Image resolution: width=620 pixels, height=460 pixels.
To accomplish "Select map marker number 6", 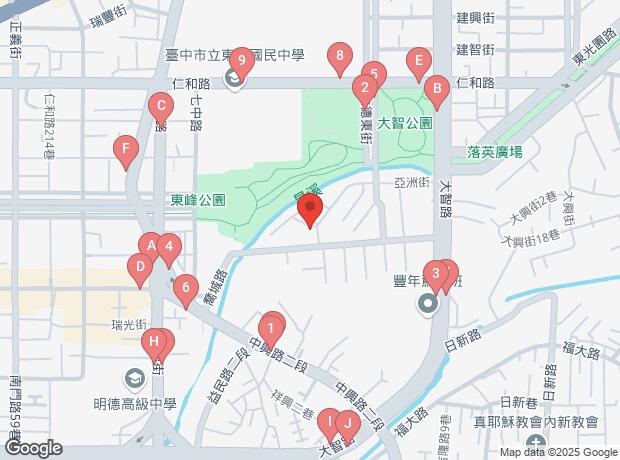I will 185,289.
